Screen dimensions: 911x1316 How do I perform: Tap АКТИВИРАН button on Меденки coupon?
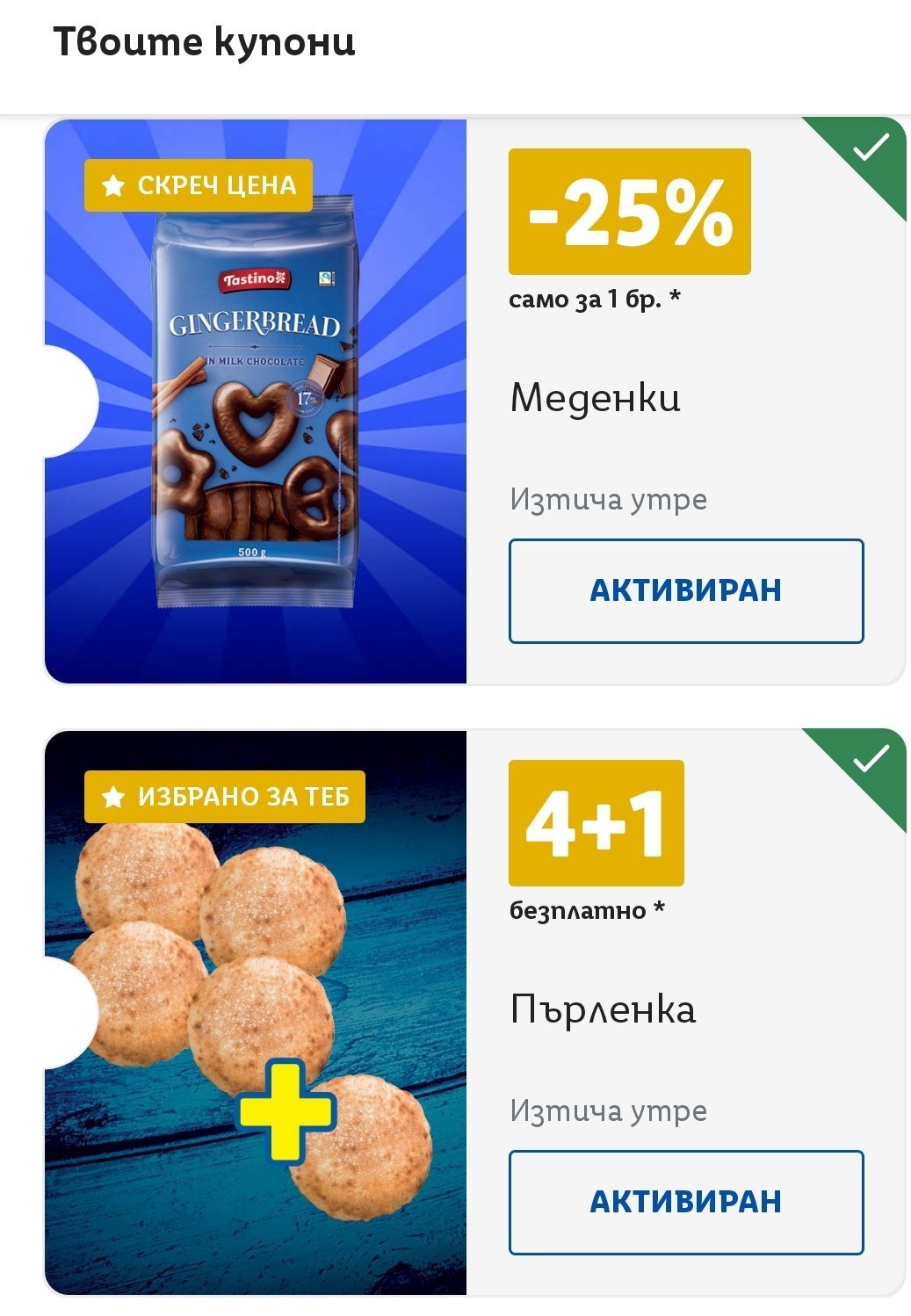pyautogui.click(x=685, y=590)
